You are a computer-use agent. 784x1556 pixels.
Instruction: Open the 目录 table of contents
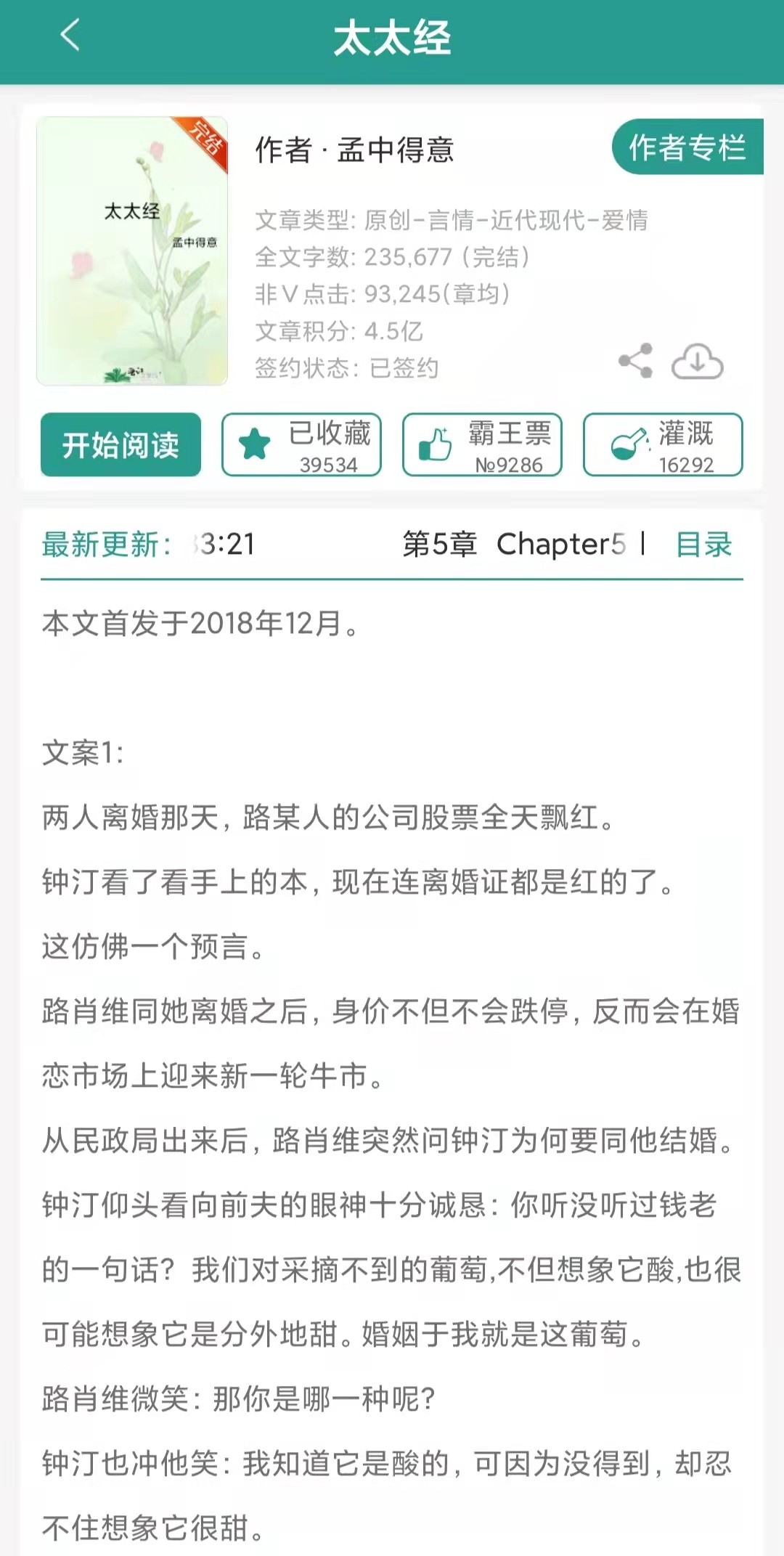click(x=703, y=545)
